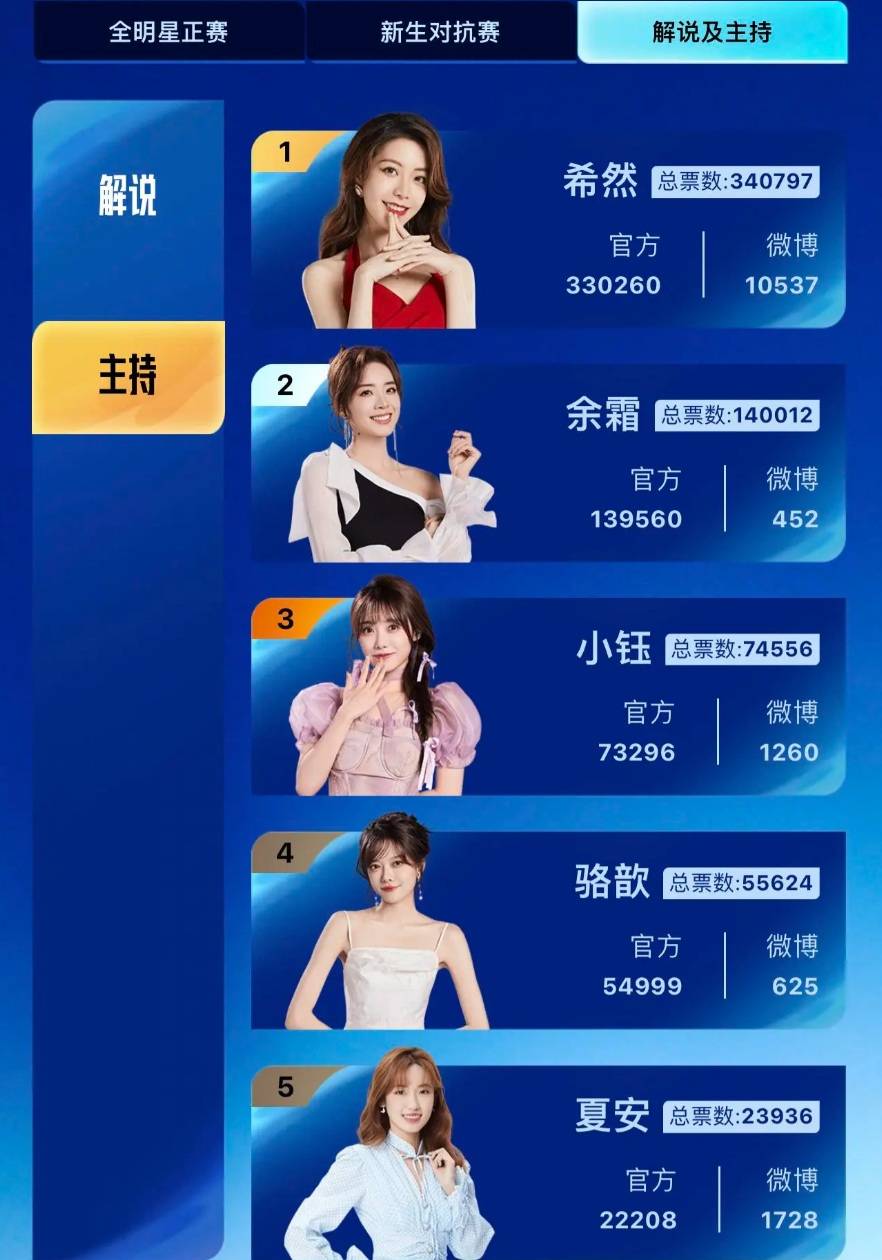This screenshot has height=1260, width=882.
Task: Open the 新生对抗赛 tab
Action: pos(440,32)
